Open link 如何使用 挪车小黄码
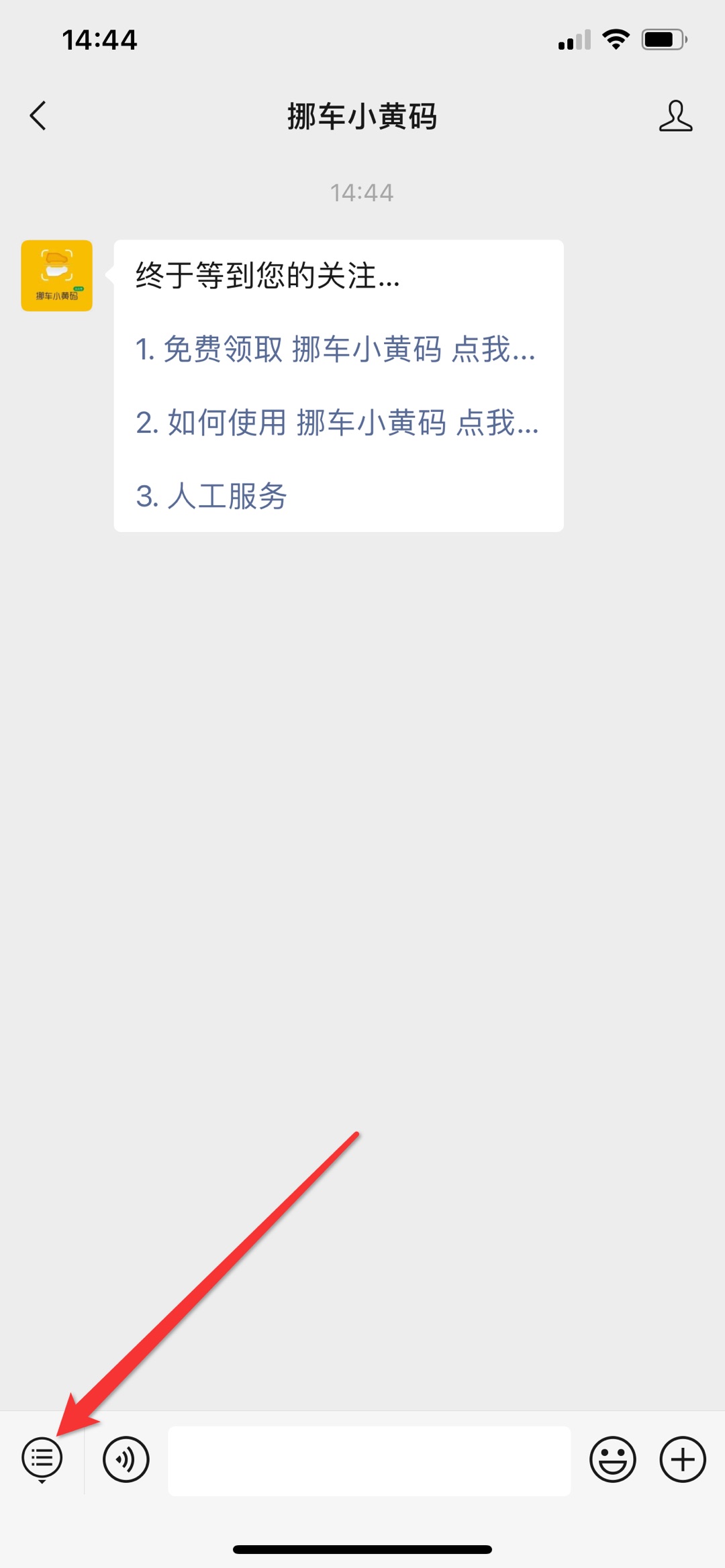Image resolution: width=725 pixels, height=1568 pixels. click(x=337, y=423)
